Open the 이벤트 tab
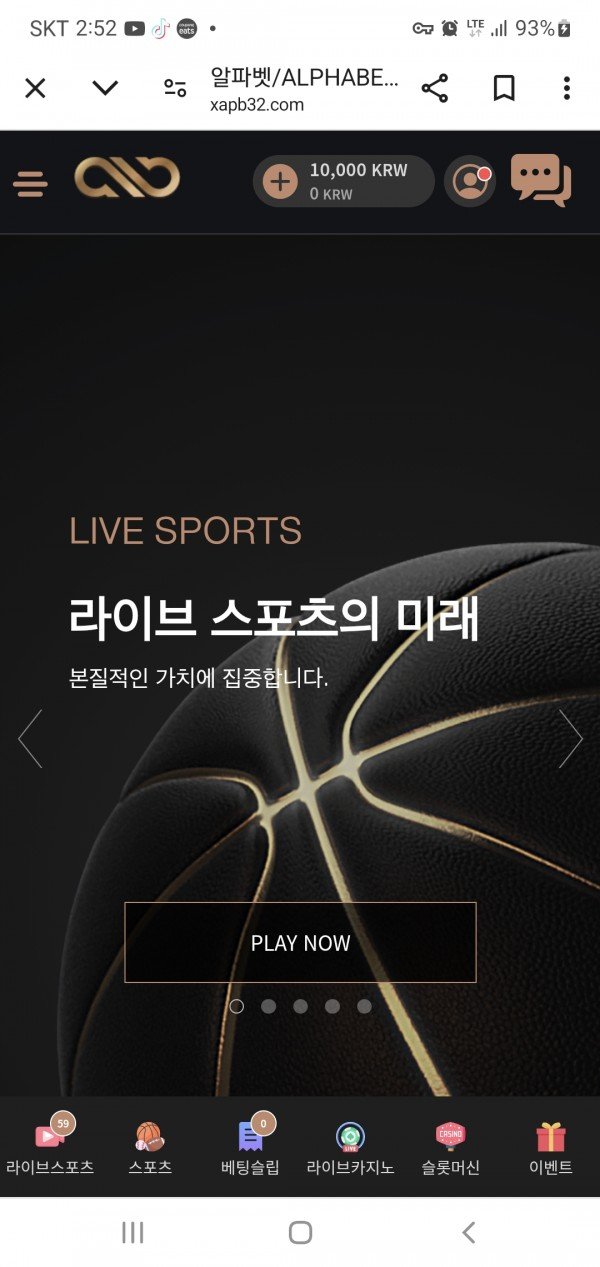This screenshot has width=600, height=1267. [550, 1147]
